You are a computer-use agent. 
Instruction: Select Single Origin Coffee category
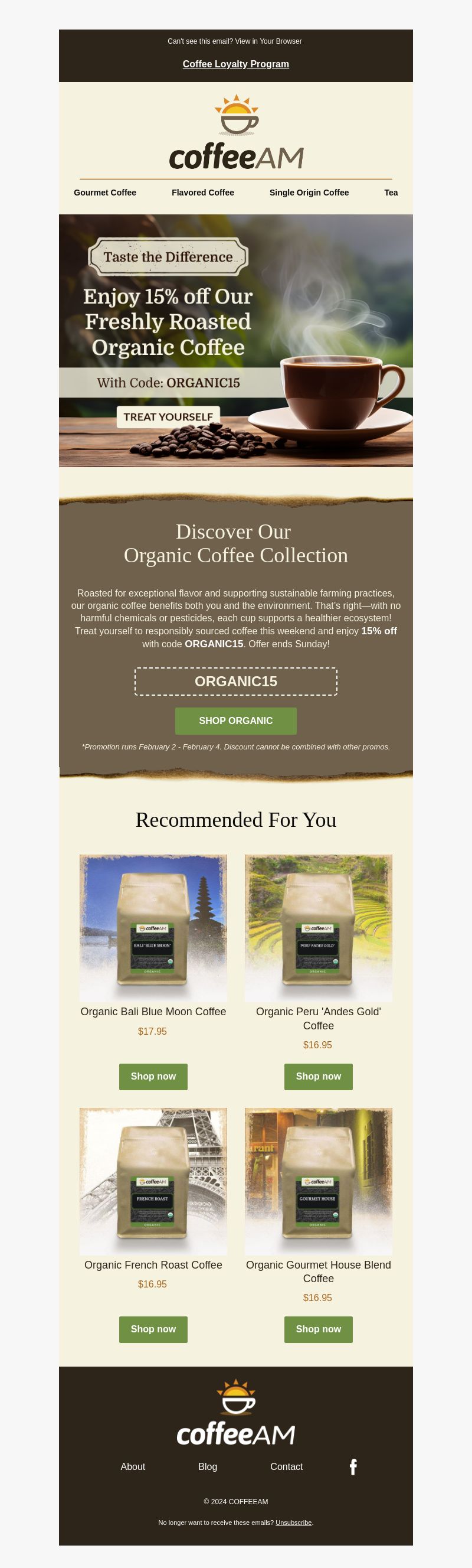(x=309, y=193)
